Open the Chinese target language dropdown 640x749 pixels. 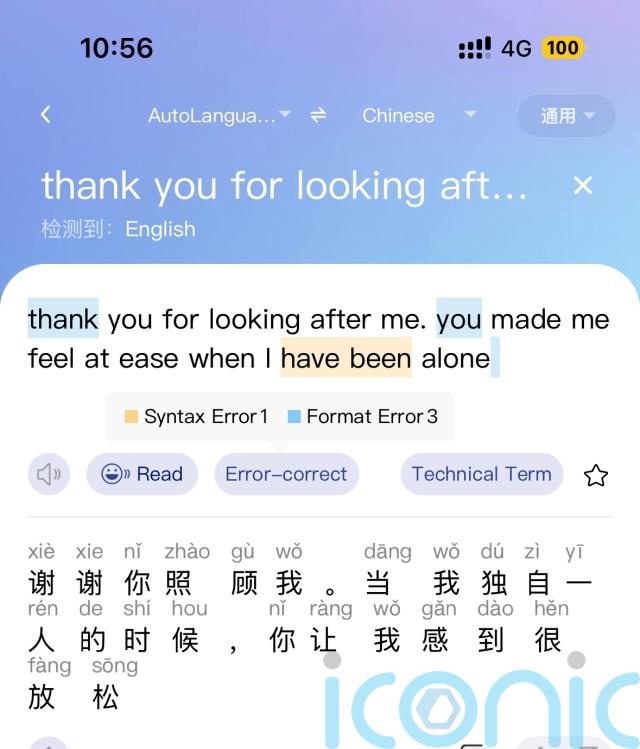tap(418, 115)
